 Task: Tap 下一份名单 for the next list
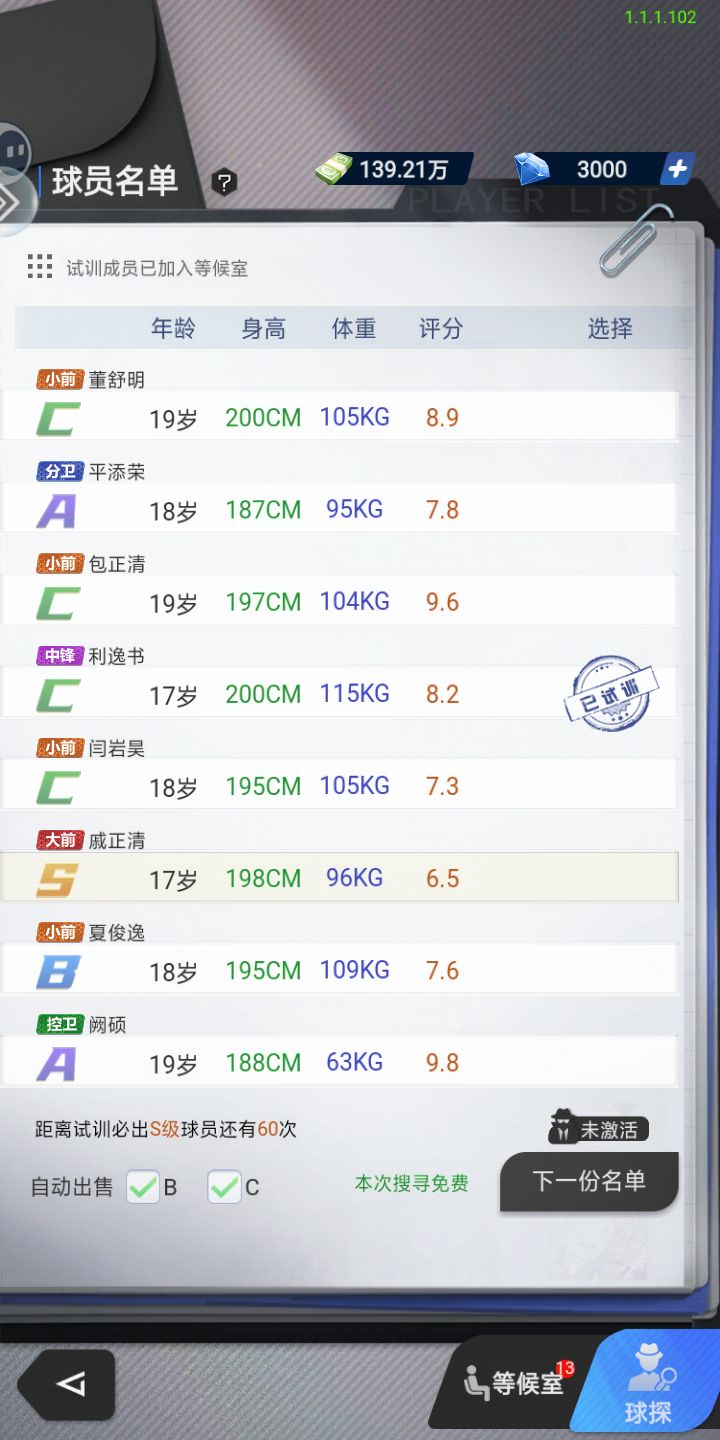click(589, 1181)
